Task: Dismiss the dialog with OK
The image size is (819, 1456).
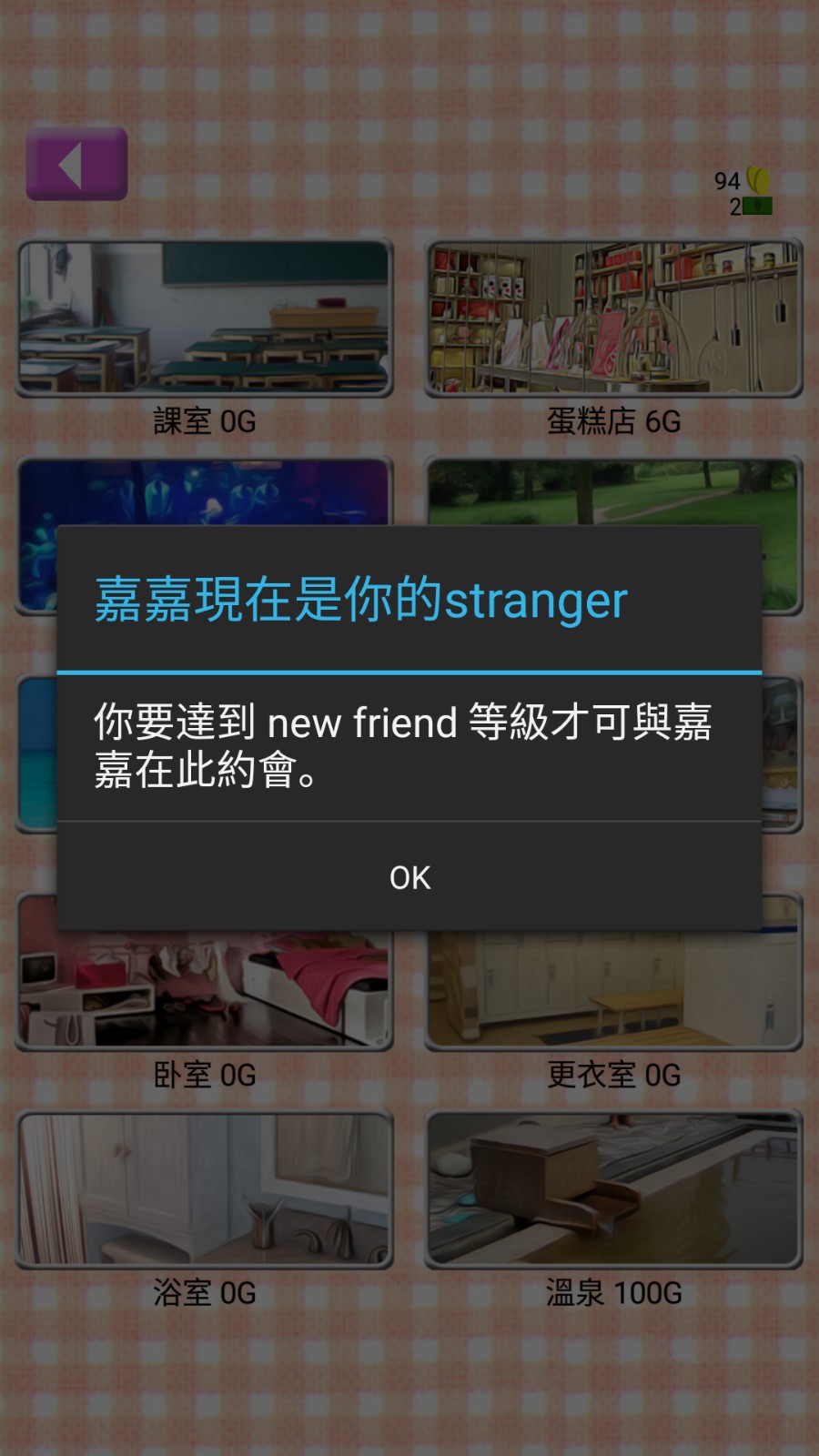Action: [409, 877]
